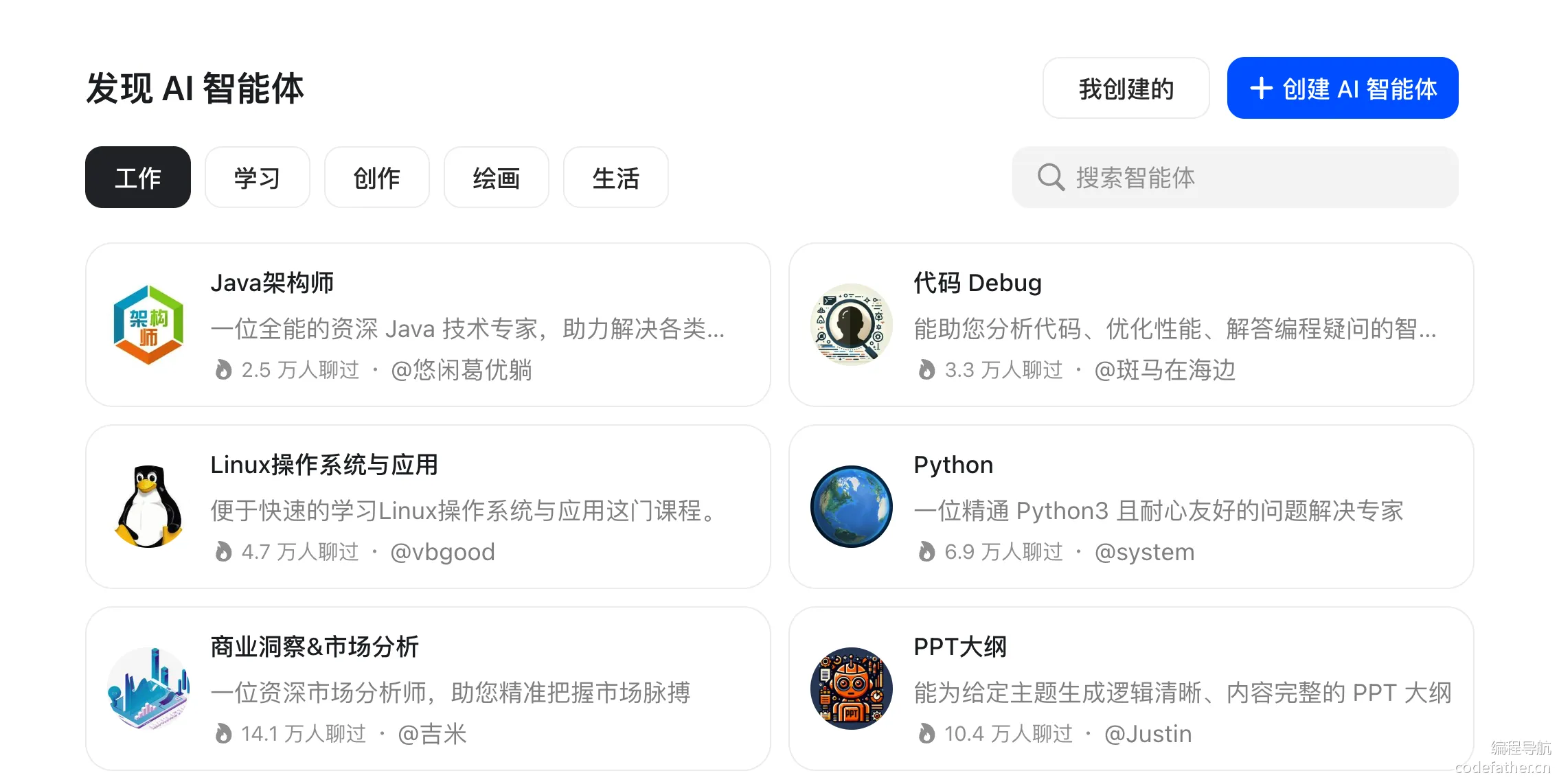This screenshot has width=1559, height=784.
Task: Open the Python agent card
Action: (x=1130, y=507)
